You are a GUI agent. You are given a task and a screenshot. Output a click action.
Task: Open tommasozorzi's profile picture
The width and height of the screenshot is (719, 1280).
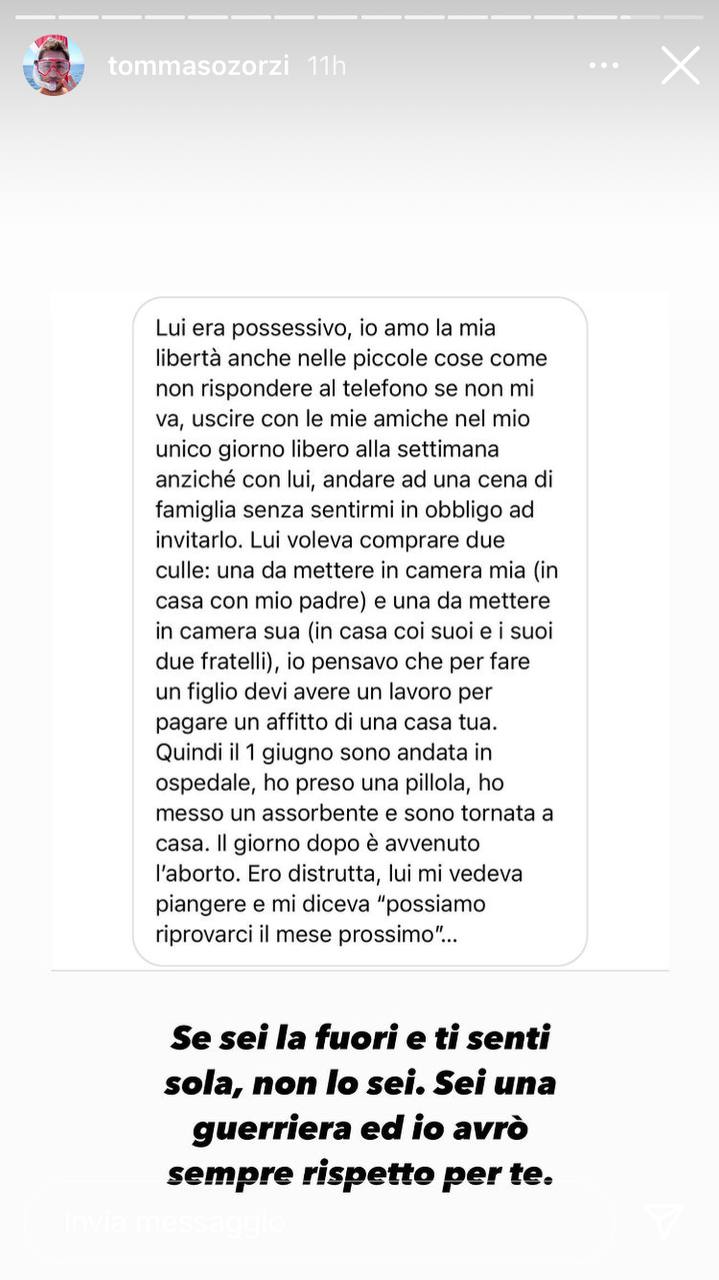53,66
